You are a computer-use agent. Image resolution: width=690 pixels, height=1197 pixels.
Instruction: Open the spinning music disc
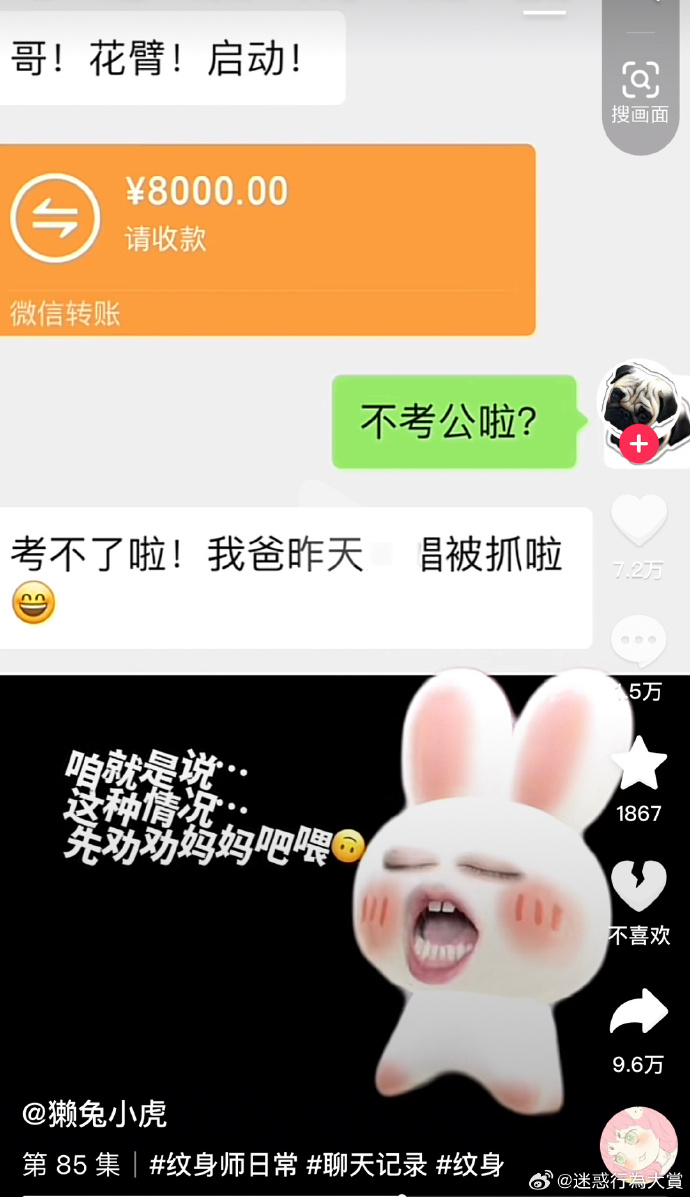coord(638,1145)
